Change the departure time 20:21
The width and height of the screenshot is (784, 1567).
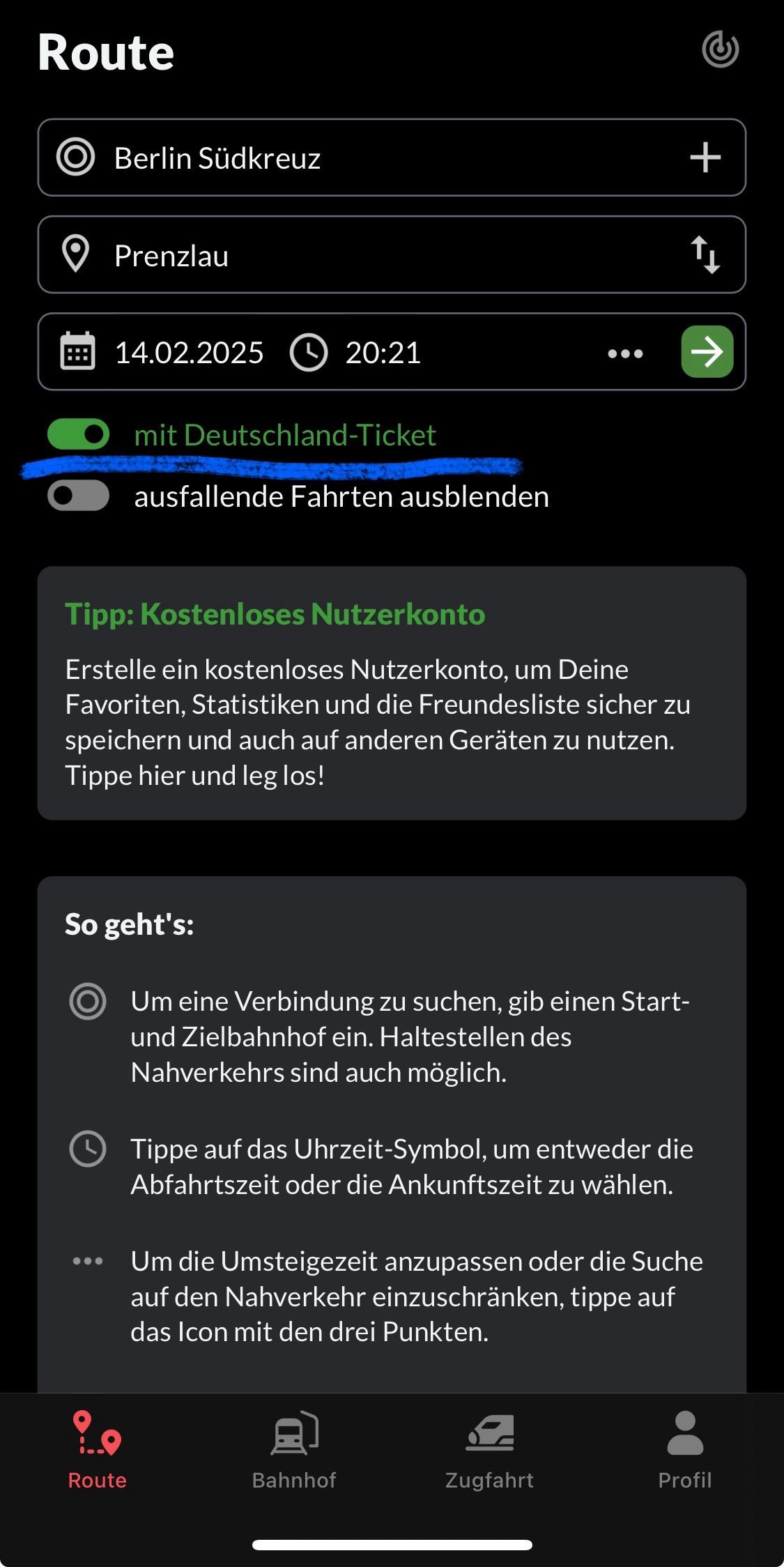tap(355, 352)
